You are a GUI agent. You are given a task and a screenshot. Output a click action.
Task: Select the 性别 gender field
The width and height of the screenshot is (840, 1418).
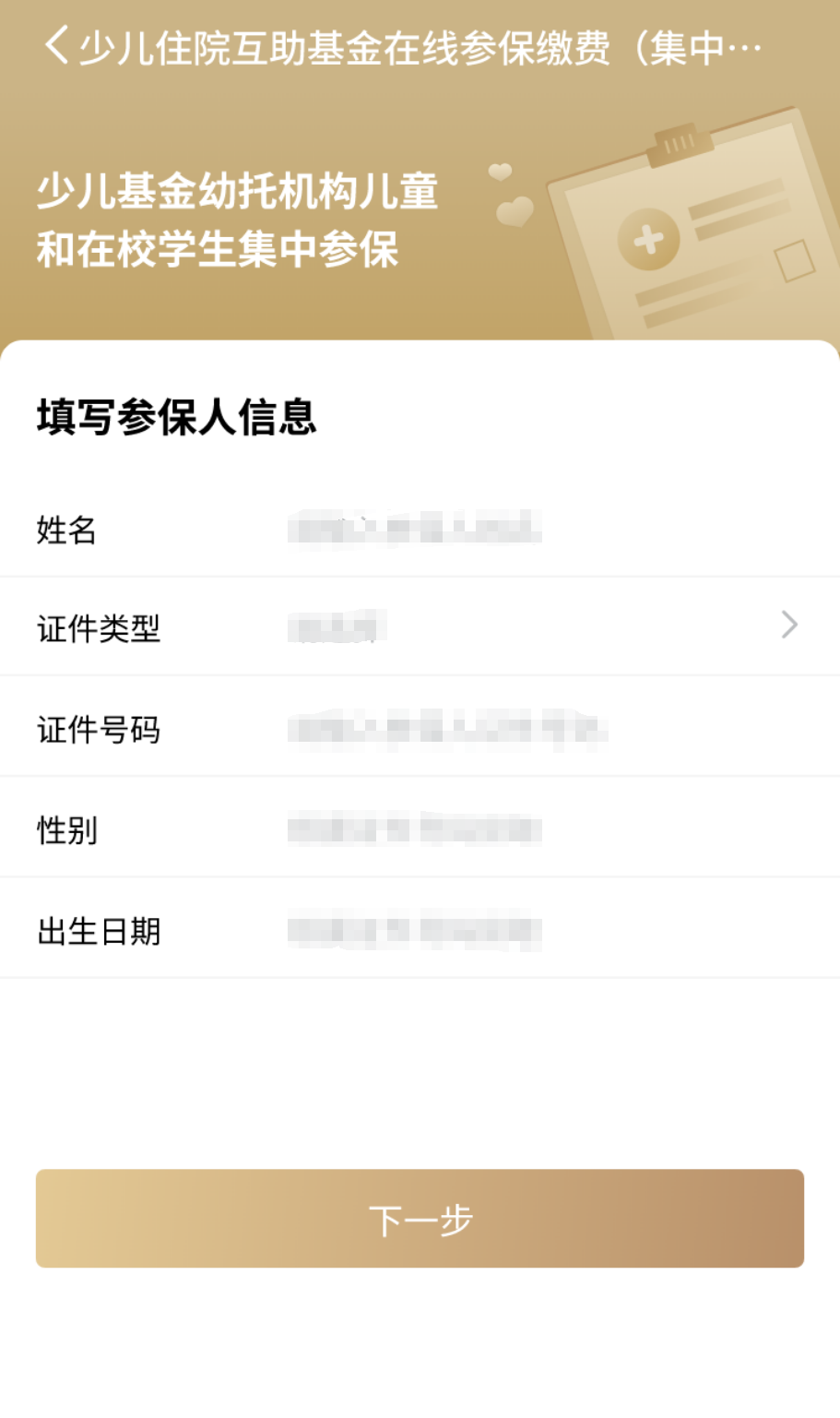coord(415,829)
